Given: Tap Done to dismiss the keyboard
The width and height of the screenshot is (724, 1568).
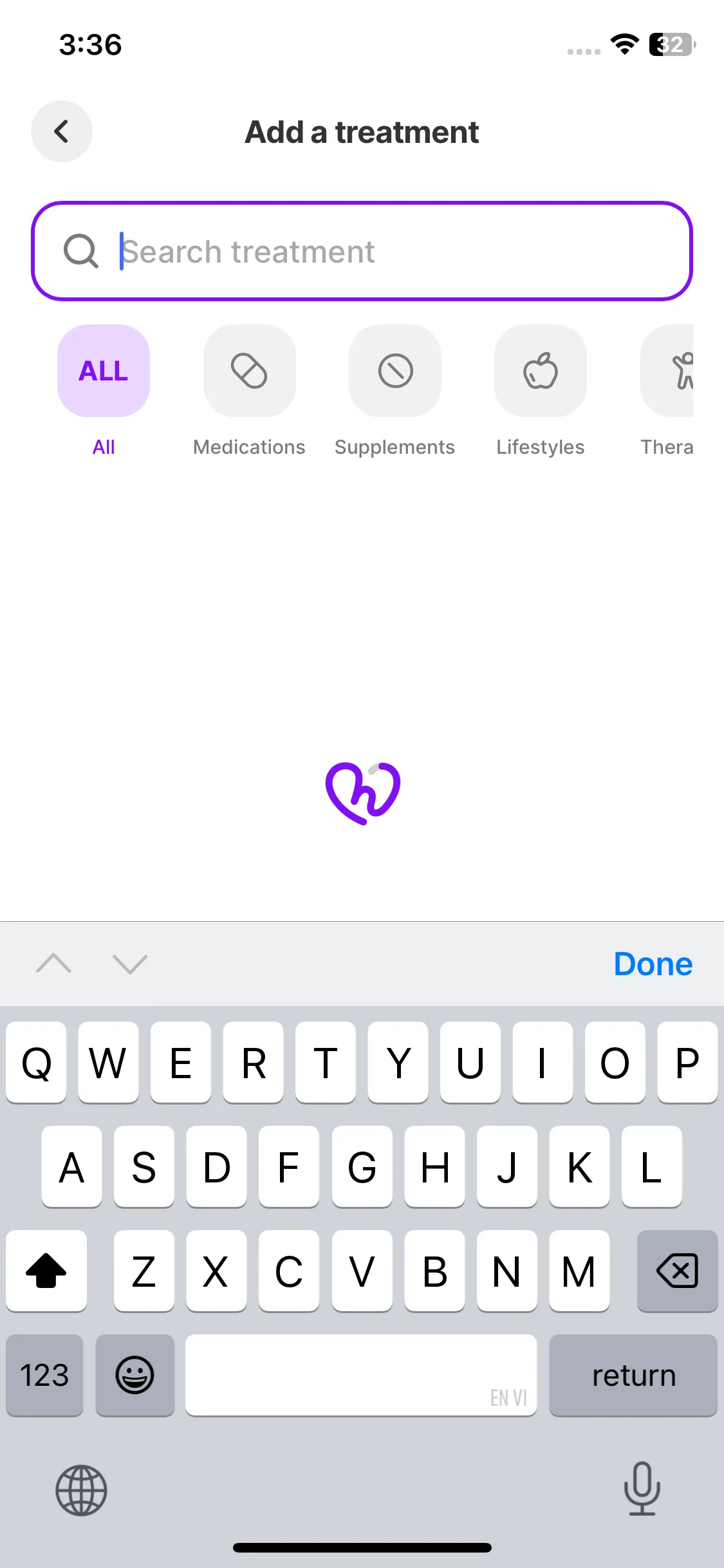Looking at the screenshot, I should tap(653, 964).
